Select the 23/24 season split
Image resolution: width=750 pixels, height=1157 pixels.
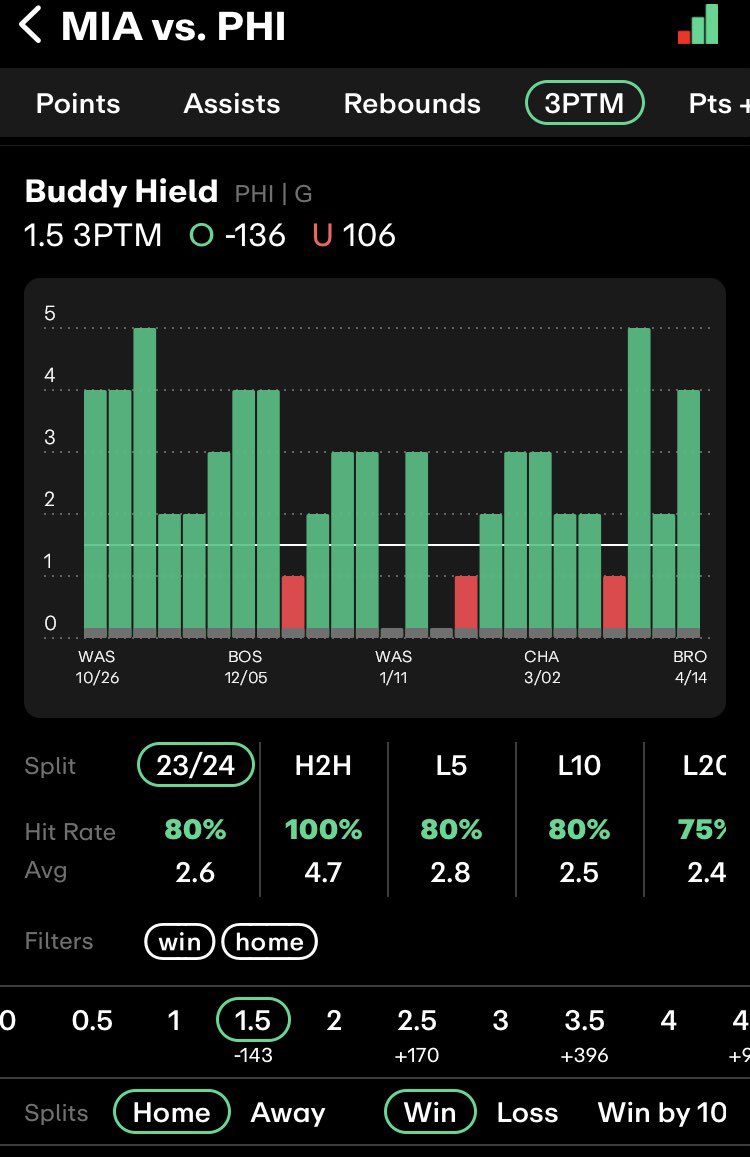(x=195, y=766)
